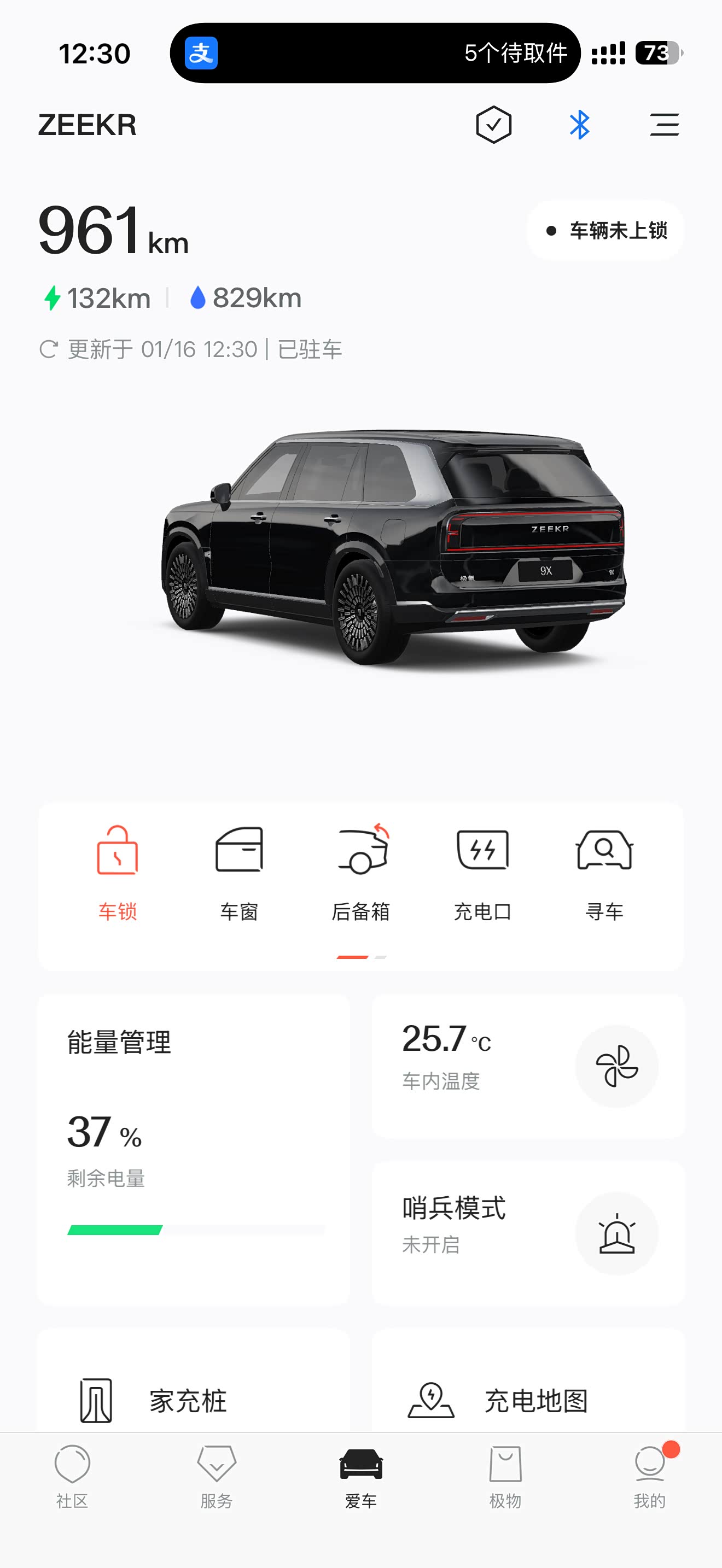This screenshot has width=722, height=1568.
Task: Open the hamburger menu
Action: click(x=663, y=125)
